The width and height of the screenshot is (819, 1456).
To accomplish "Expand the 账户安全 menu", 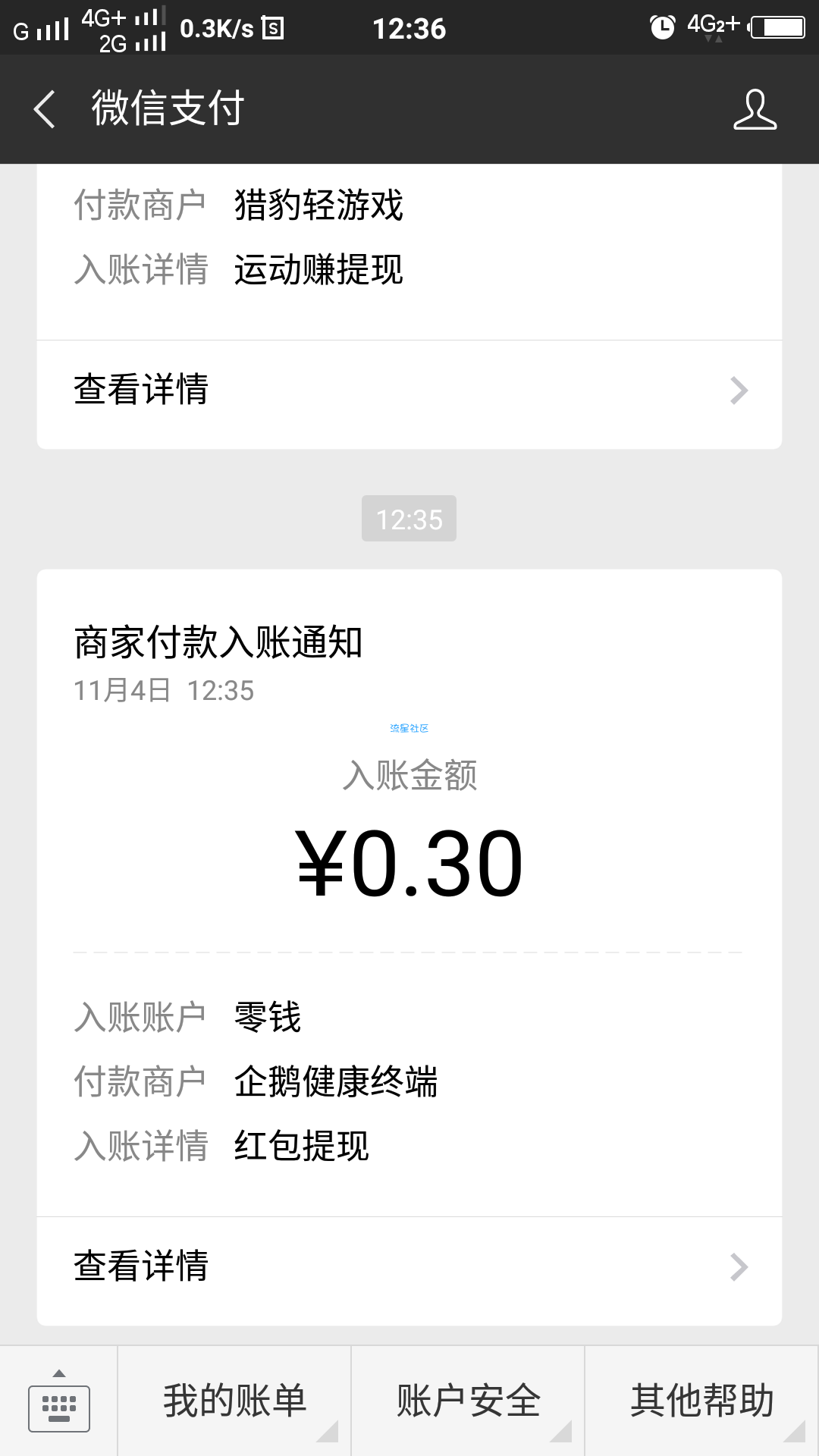I will [468, 1401].
